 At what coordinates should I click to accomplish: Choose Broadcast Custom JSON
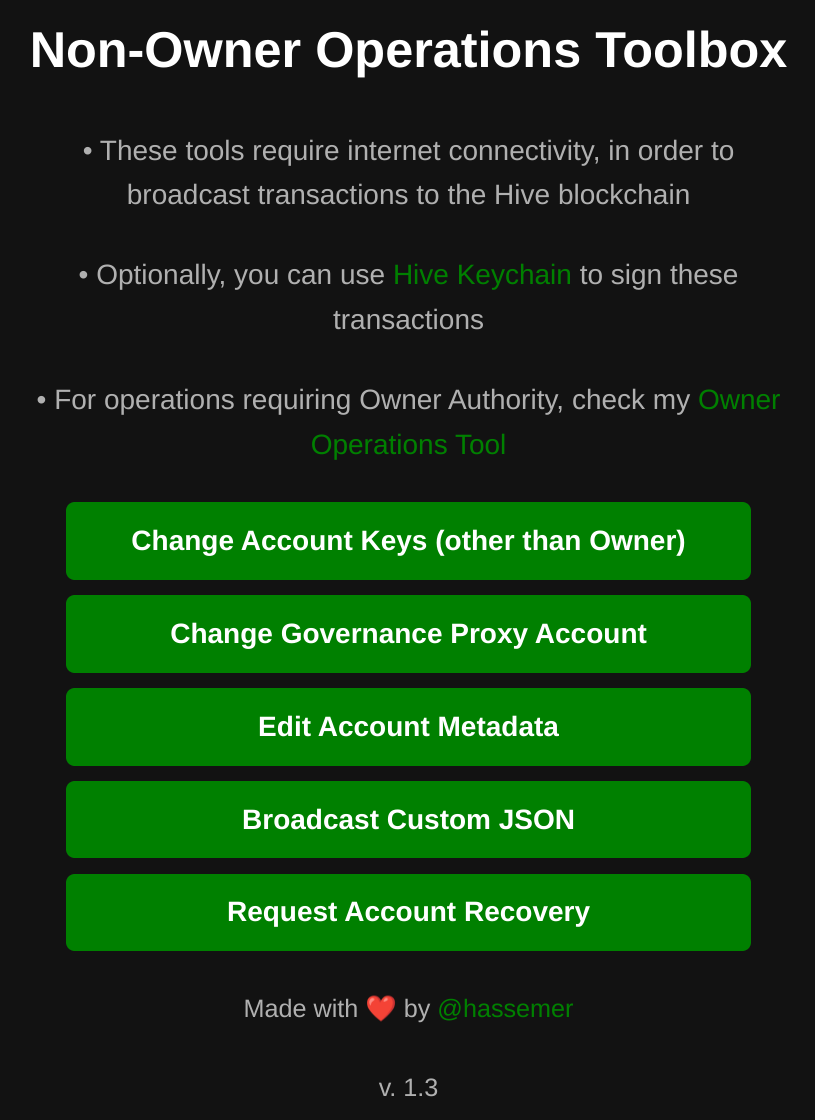(408, 820)
